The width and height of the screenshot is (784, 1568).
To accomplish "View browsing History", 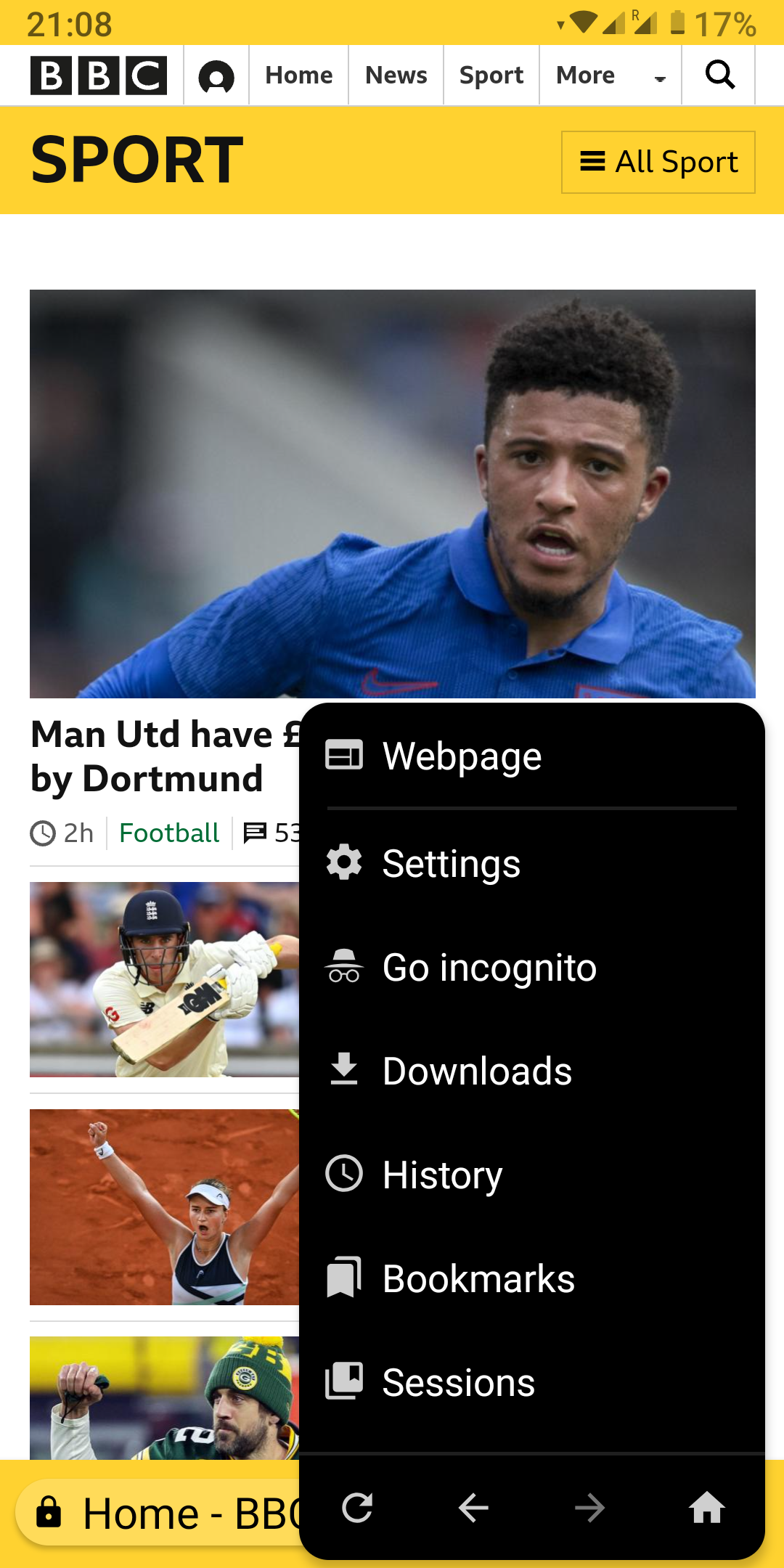I will (441, 1175).
